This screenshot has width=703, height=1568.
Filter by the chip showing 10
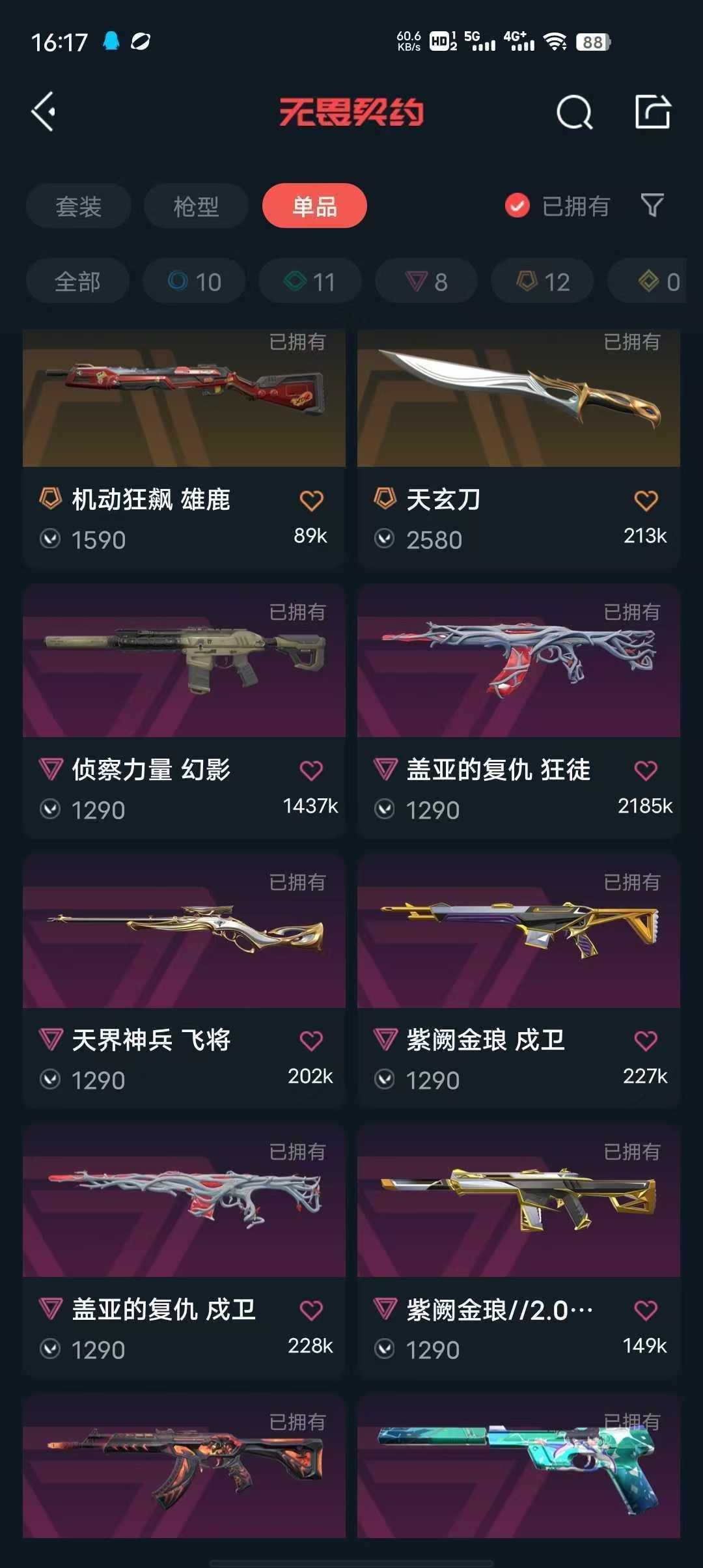[195, 281]
